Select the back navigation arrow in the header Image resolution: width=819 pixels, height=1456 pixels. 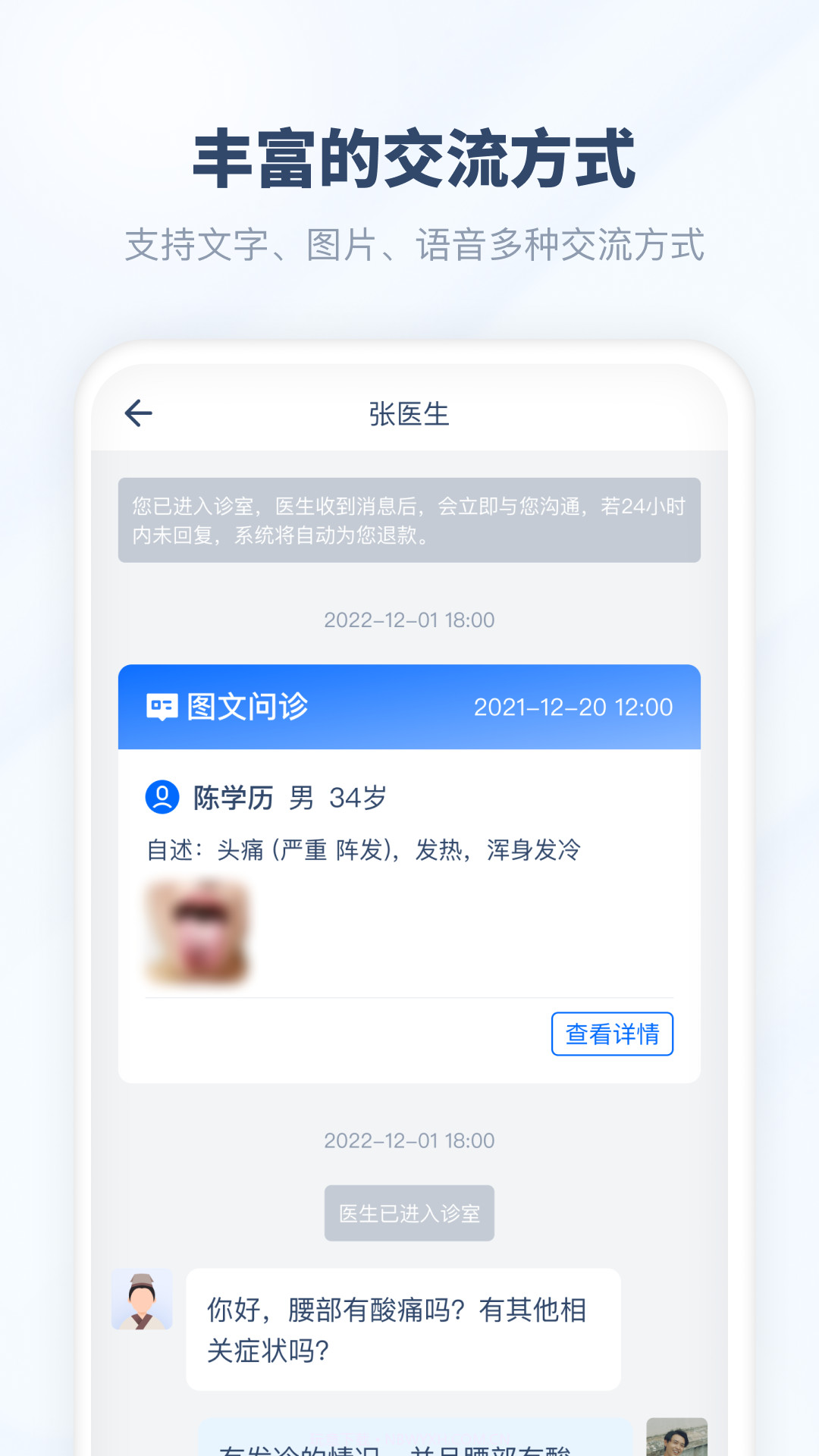(x=139, y=413)
